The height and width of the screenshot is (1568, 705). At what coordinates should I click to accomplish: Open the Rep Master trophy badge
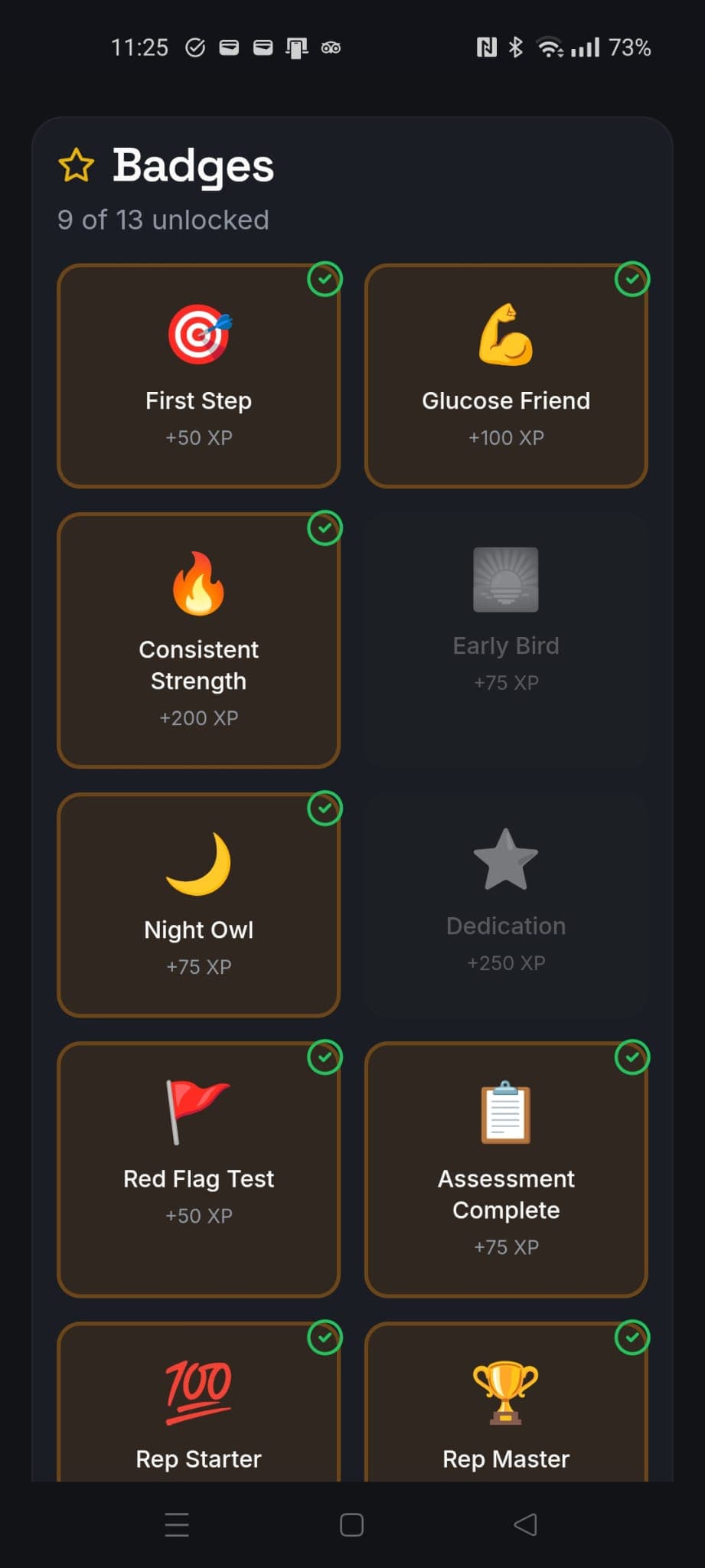pyautogui.click(x=506, y=1407)
